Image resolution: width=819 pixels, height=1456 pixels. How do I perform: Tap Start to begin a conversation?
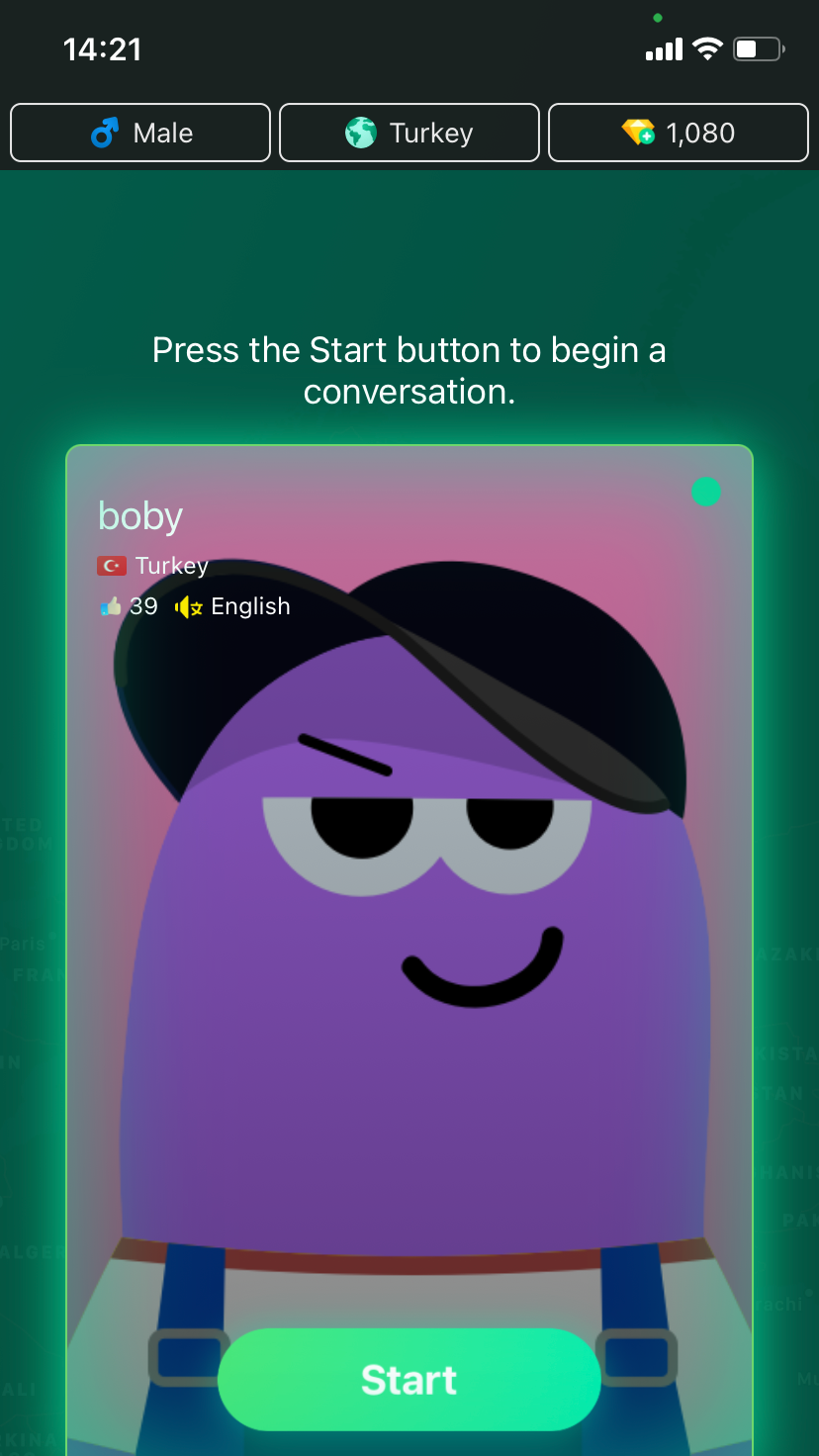click(x=409, y=1379)
